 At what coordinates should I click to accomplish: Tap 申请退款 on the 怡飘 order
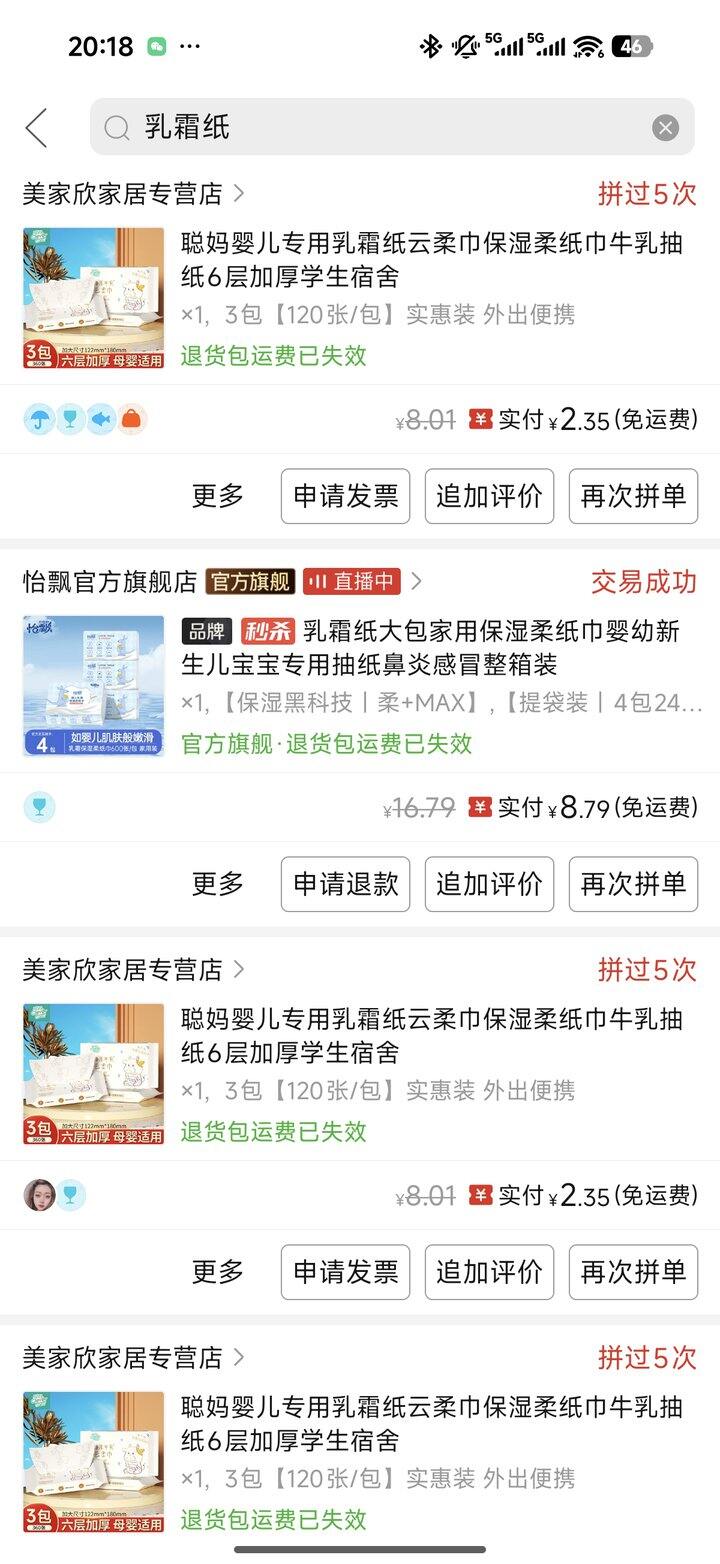345,883
